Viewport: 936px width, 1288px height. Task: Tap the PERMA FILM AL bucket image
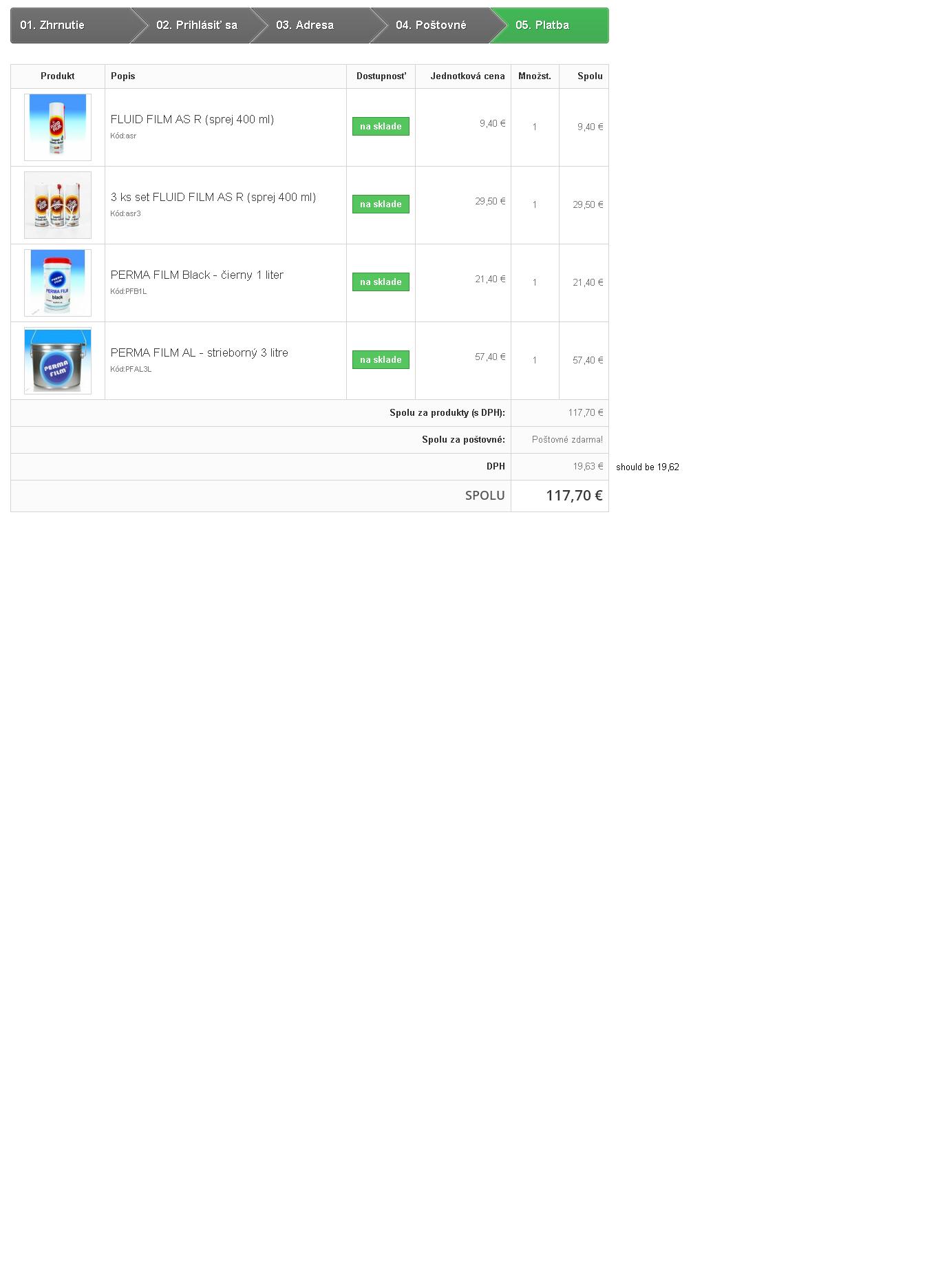58,361
